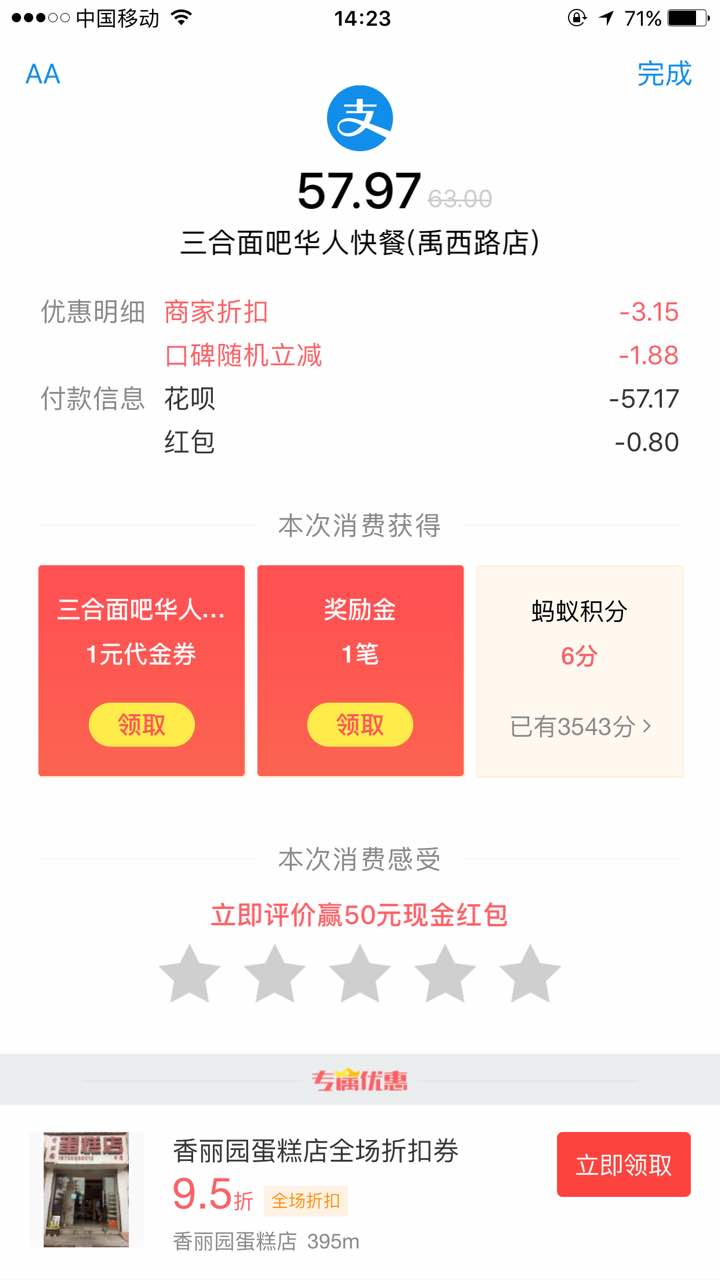Tap 立即领取 for the cake shop coupon
This screenshot has height=1280, width=720.
pos(623,1164)
